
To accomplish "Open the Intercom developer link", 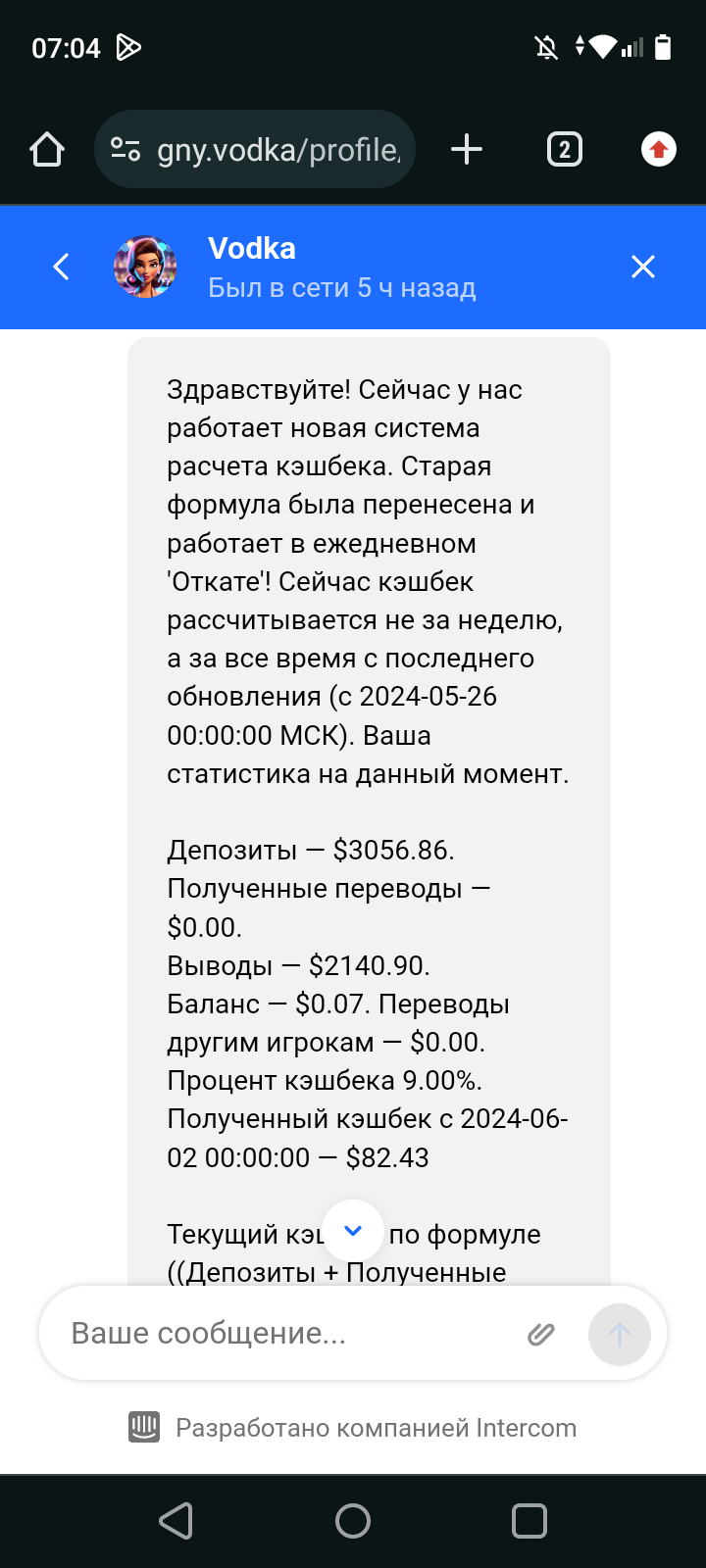I will 353,1428.
